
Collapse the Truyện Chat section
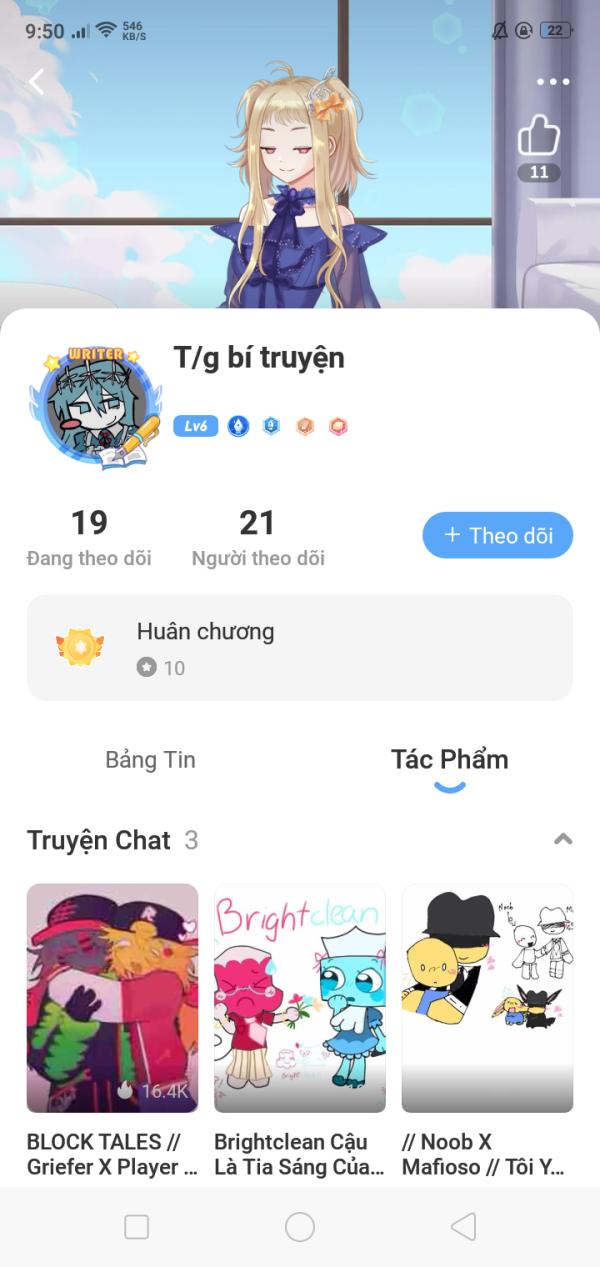(563, 840)
